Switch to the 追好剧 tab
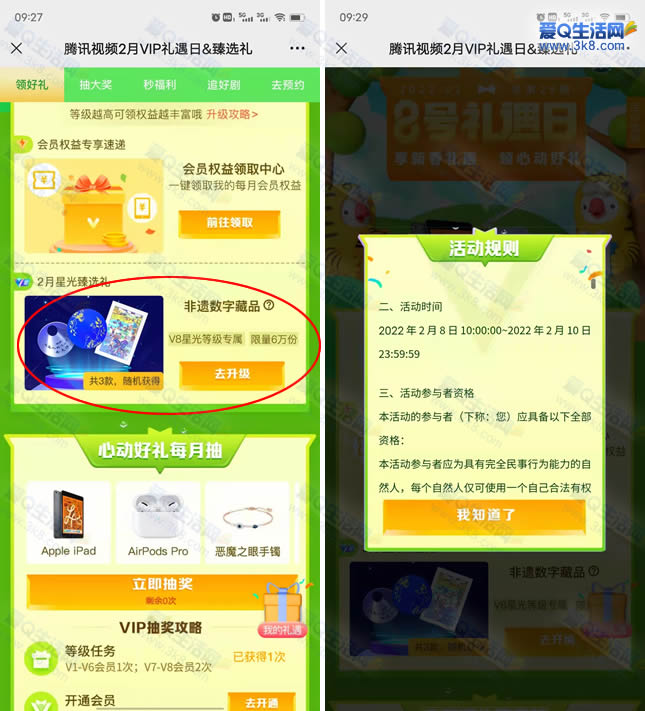 tap(223, 85)
